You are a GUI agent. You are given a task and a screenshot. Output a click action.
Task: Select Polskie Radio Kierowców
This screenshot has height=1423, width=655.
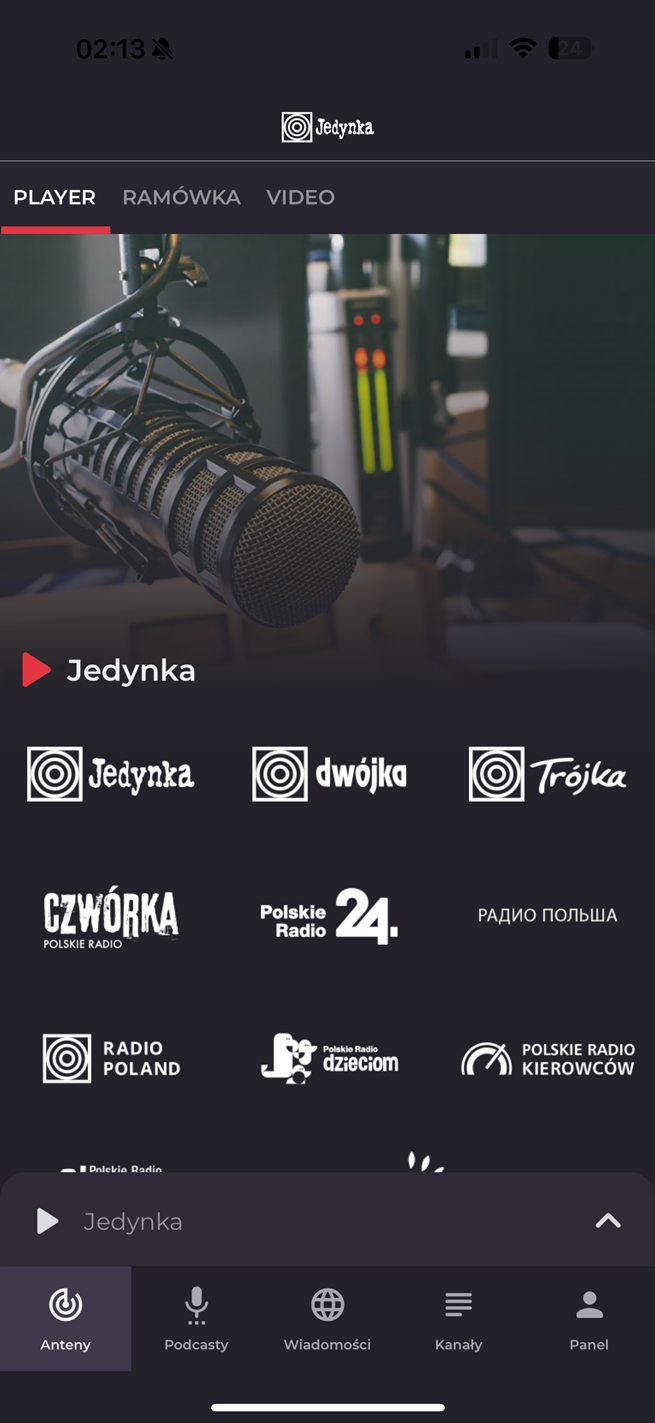pos(547,1058)
